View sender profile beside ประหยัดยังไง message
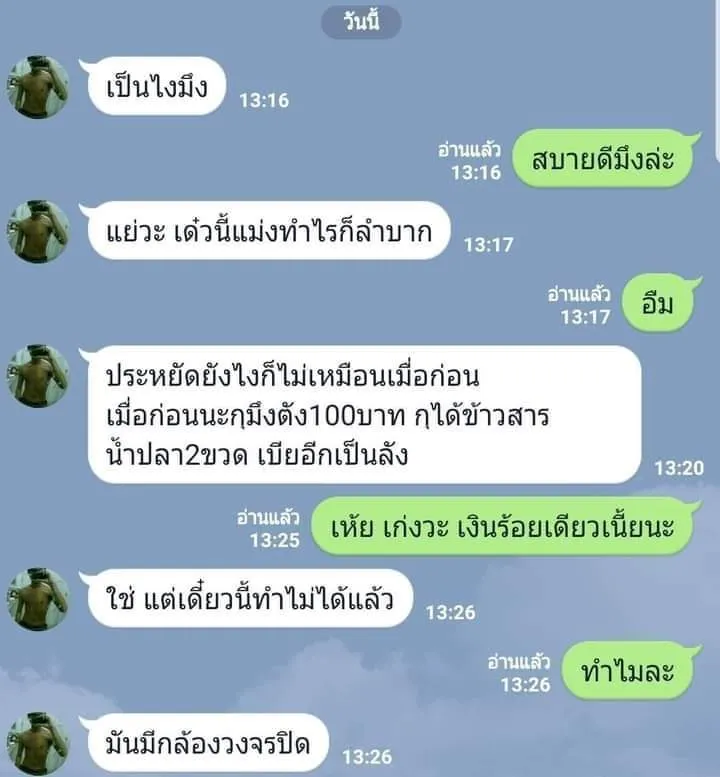This screenshot has height=777, width=720. [x=39, y=376]
